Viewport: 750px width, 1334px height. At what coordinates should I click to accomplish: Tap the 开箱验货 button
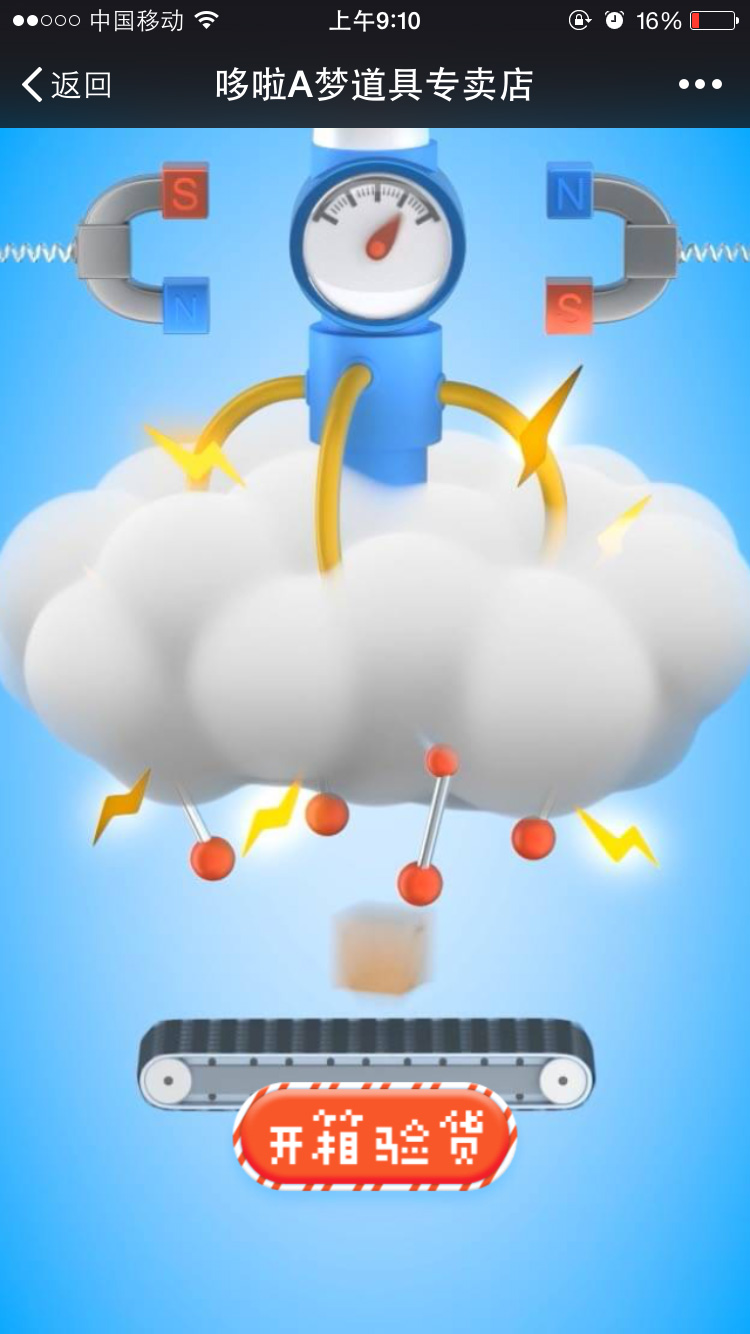[x=375, y=1138]
